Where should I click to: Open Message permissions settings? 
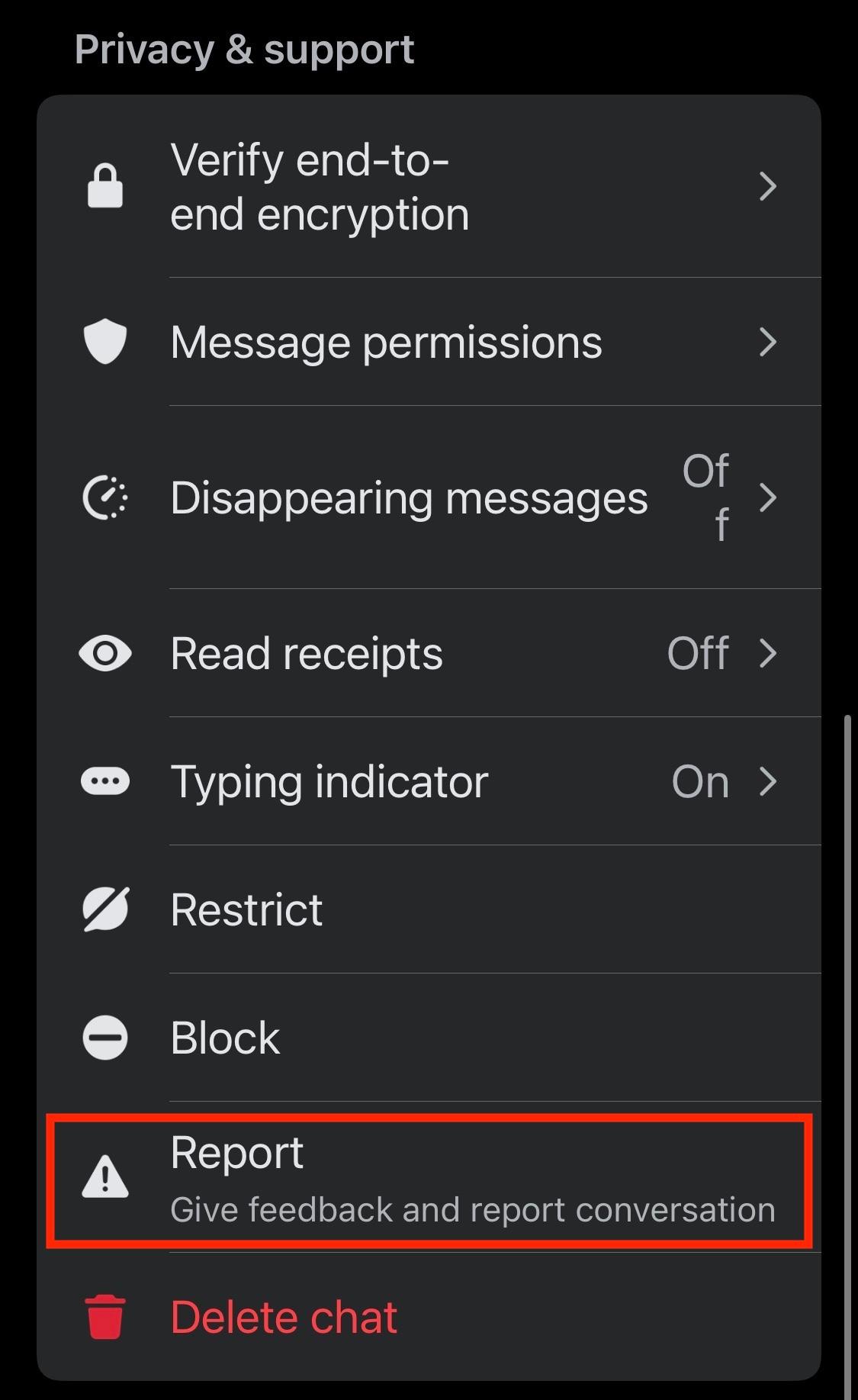pos(427,342)
